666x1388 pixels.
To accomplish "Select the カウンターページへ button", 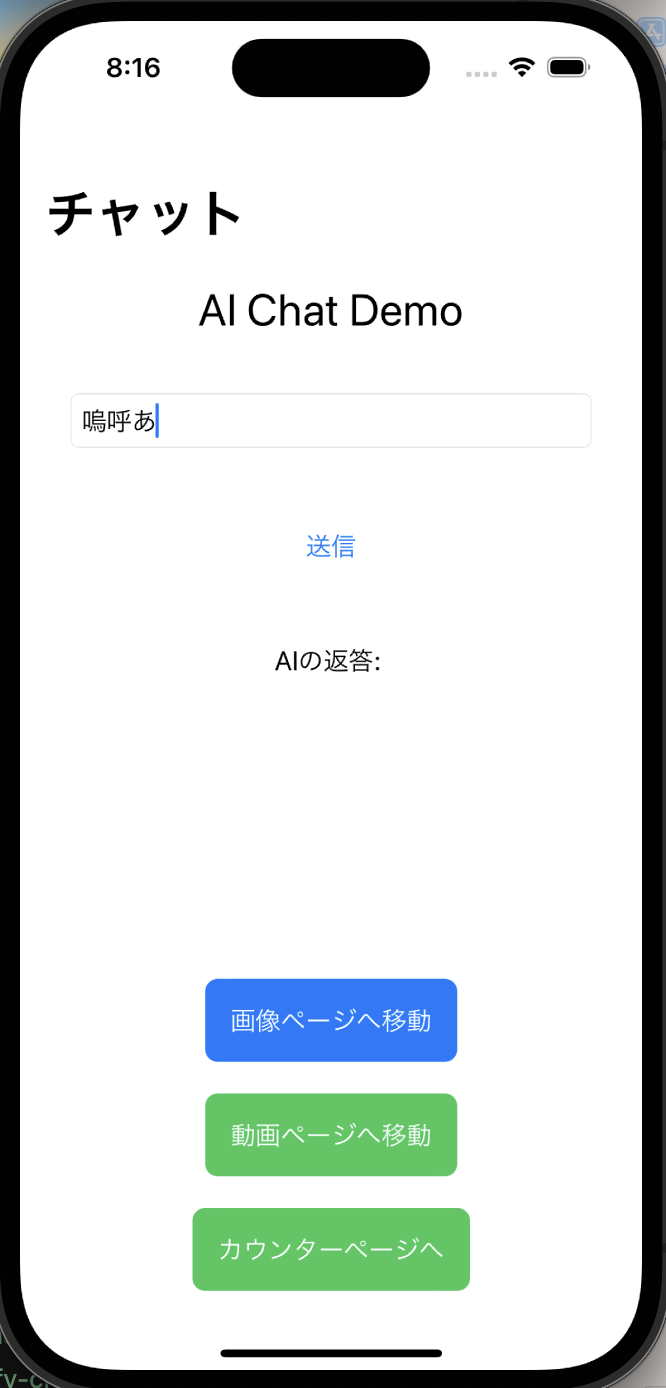I will [x=331, y=1249].
